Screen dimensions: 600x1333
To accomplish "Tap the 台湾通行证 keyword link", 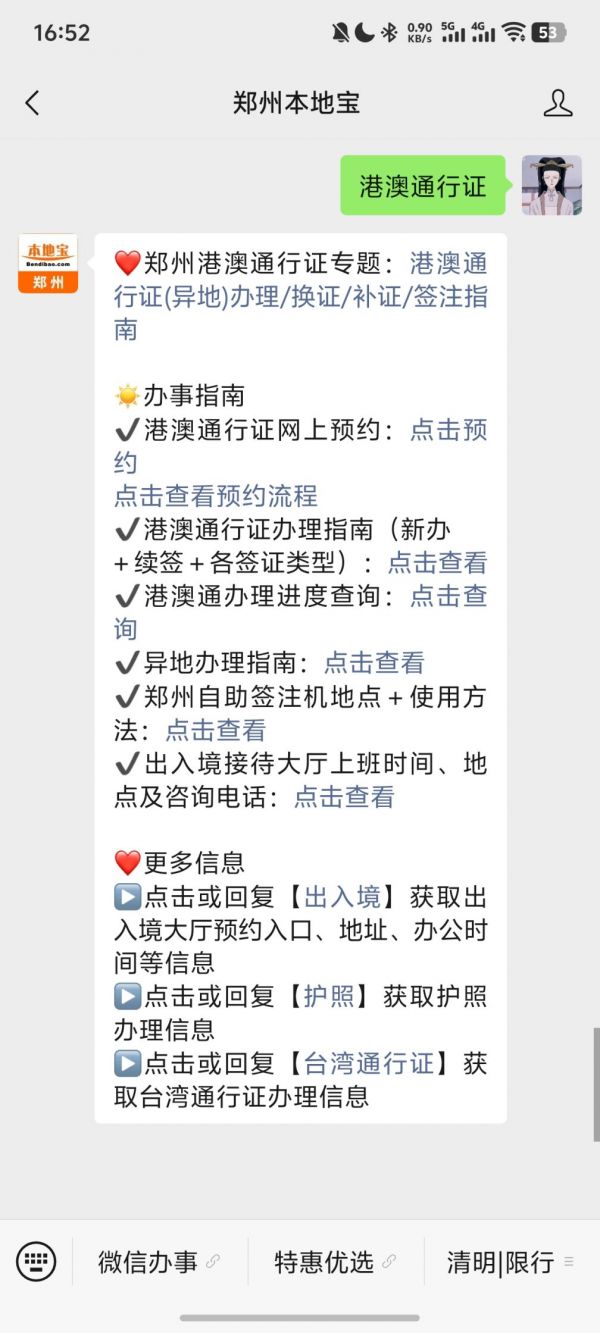I will (x=369, y=1063).
